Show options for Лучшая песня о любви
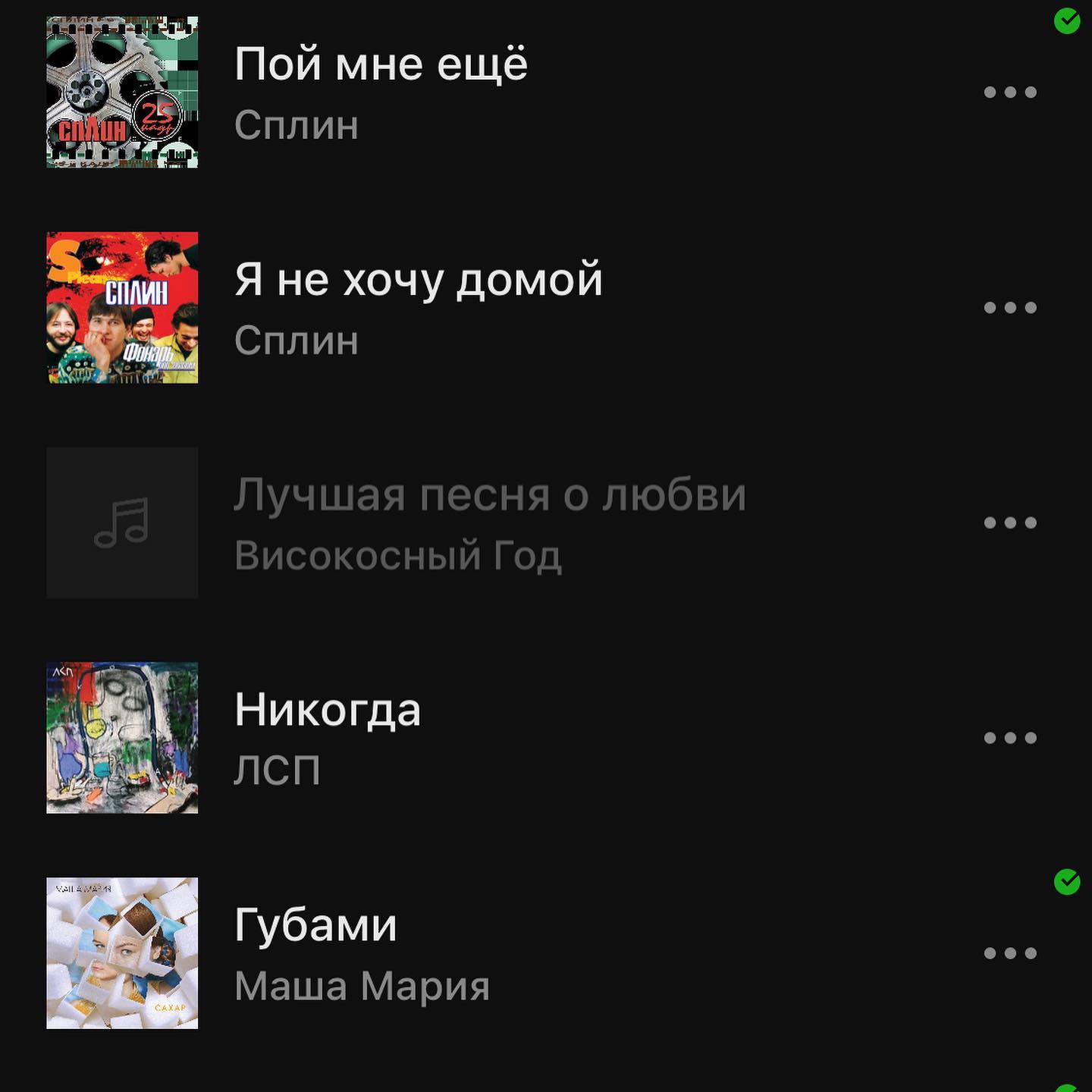The width and height of the screenshot is (1092, 1092). [x=1009, y=522]
